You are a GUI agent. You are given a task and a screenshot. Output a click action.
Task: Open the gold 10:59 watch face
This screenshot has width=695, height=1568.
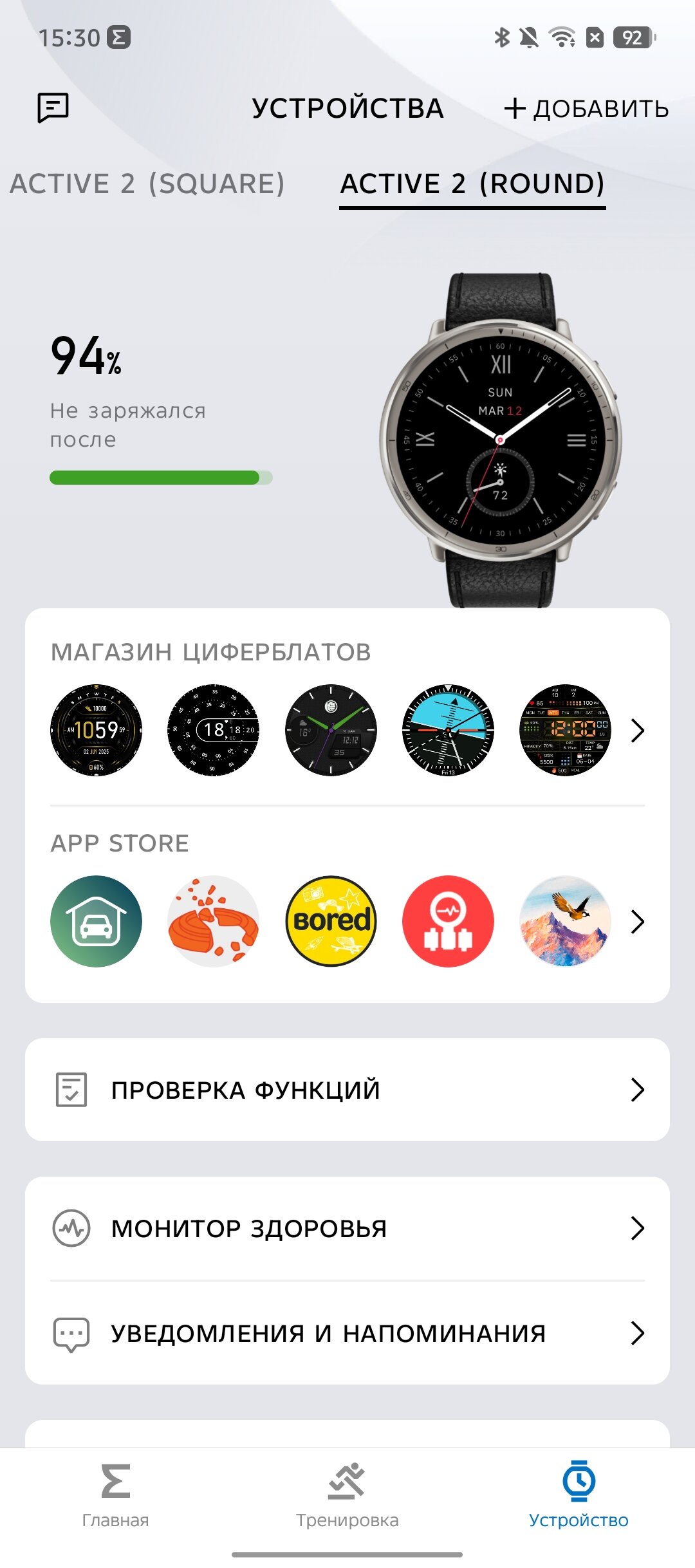97,730
